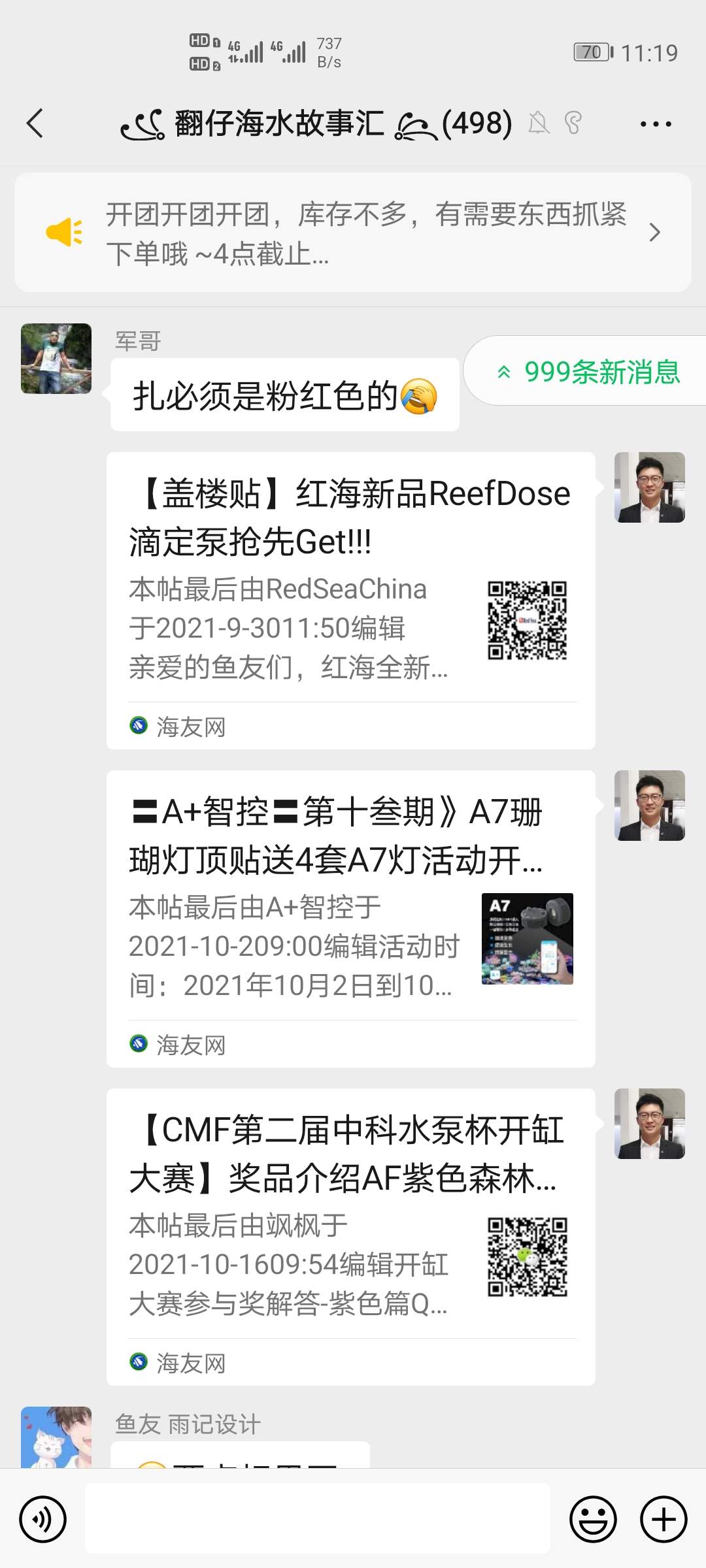Open the emoji sticker panel
The width and height of the screenshot is (706, 1568).
tap(593, 1519)
